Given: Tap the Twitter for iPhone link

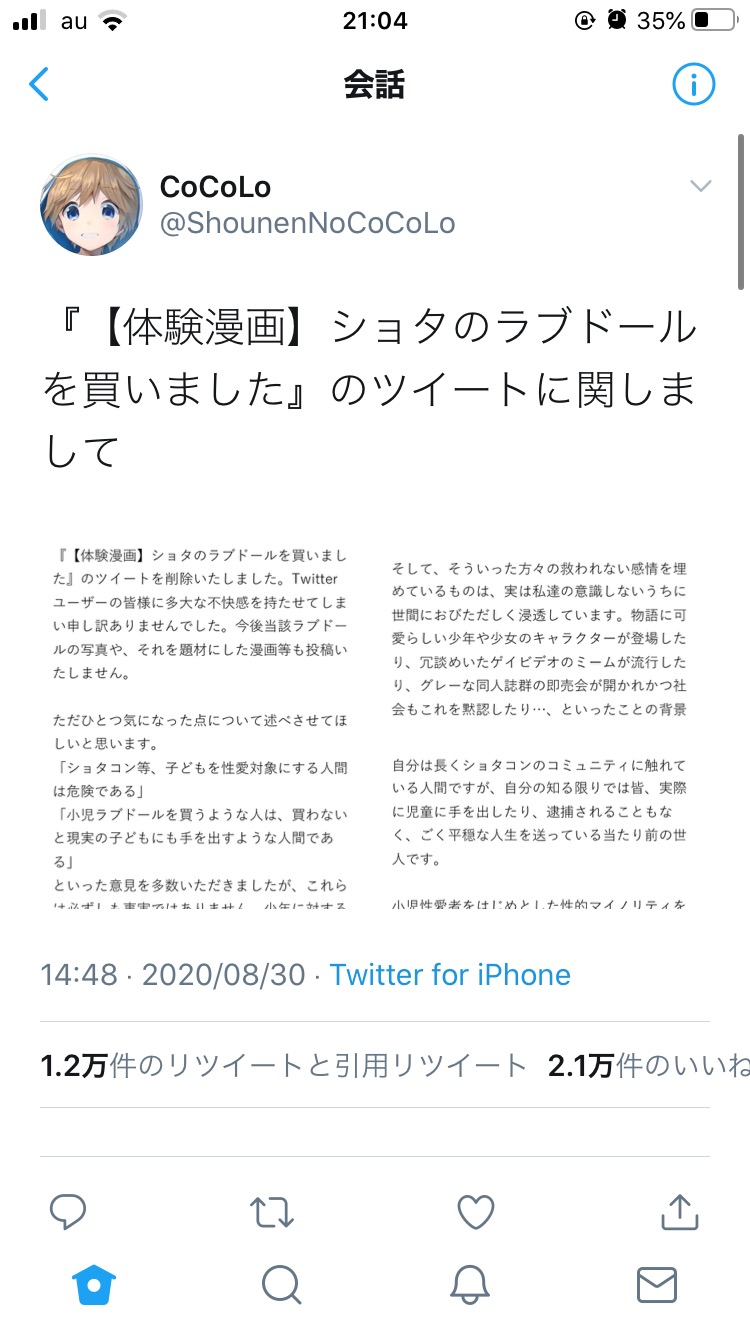Looking at the screenshot, I should (x=450, y=975).
